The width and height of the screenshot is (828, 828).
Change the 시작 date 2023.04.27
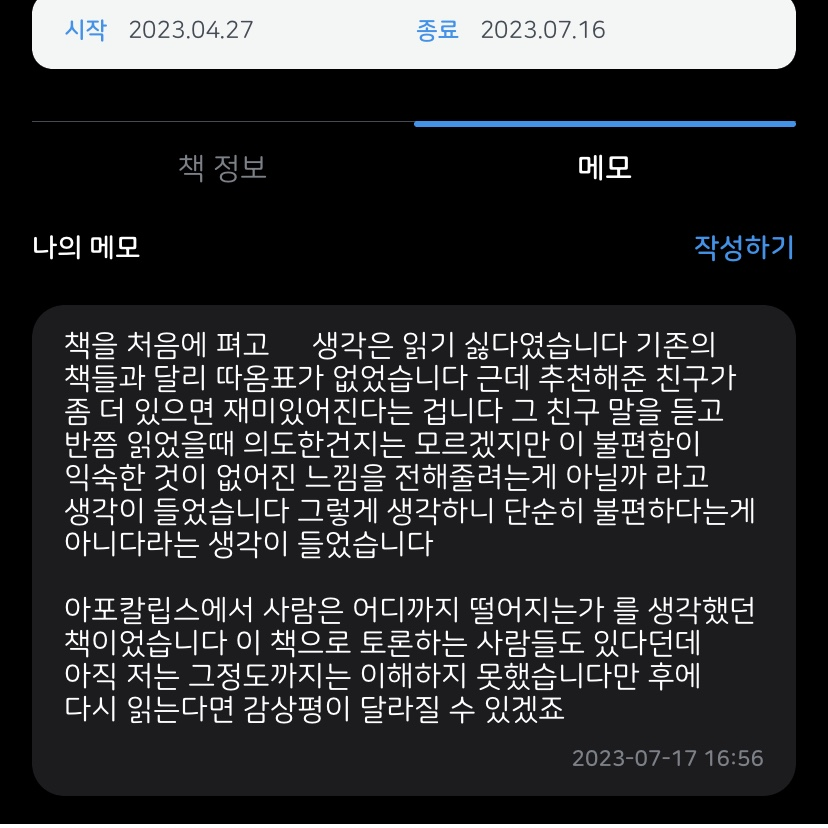[190, 29]
